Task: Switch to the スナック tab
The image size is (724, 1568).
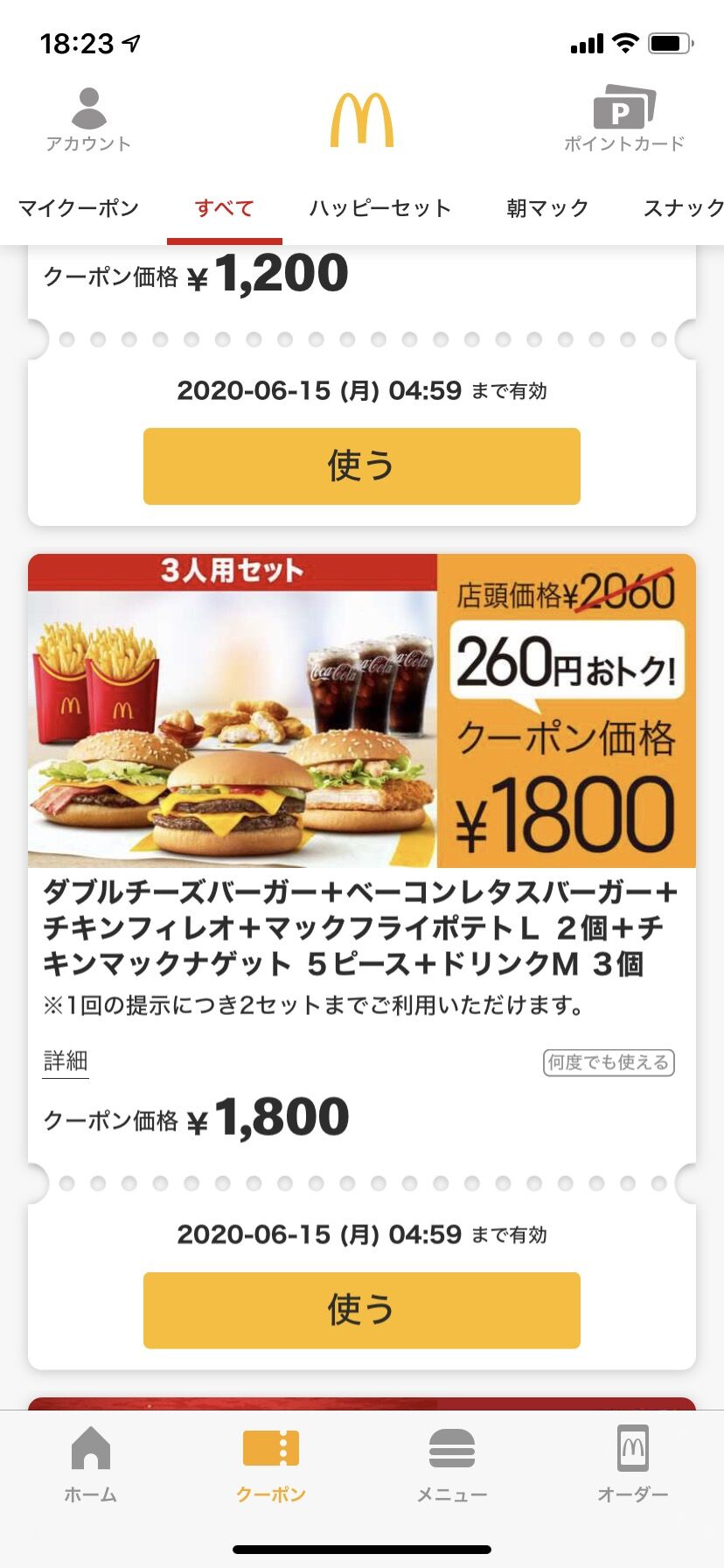Action: pos(683,208)
